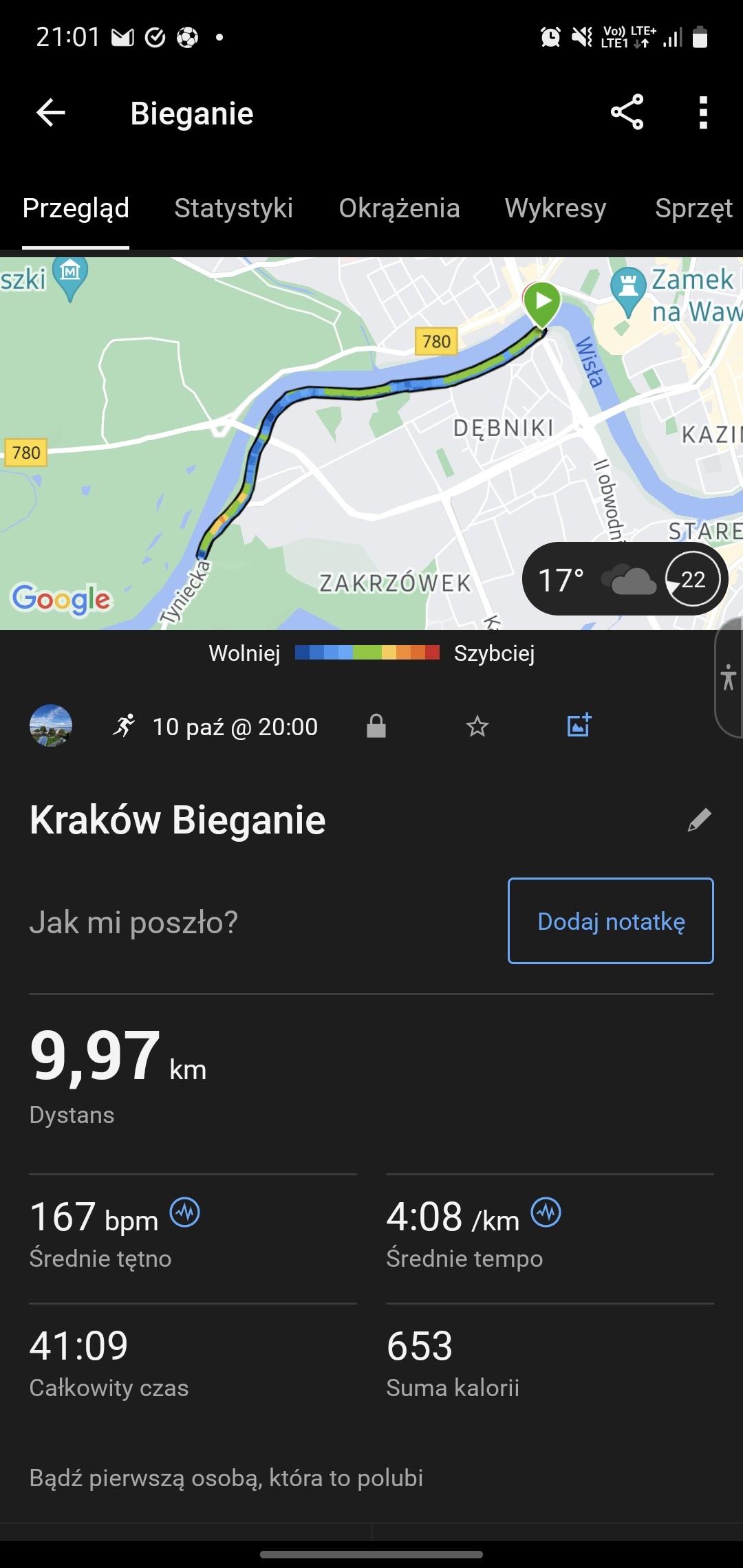The image size is (743, 1568).
Task: Edit the Kraków Bieganie activity name
Action: (699, 820)
